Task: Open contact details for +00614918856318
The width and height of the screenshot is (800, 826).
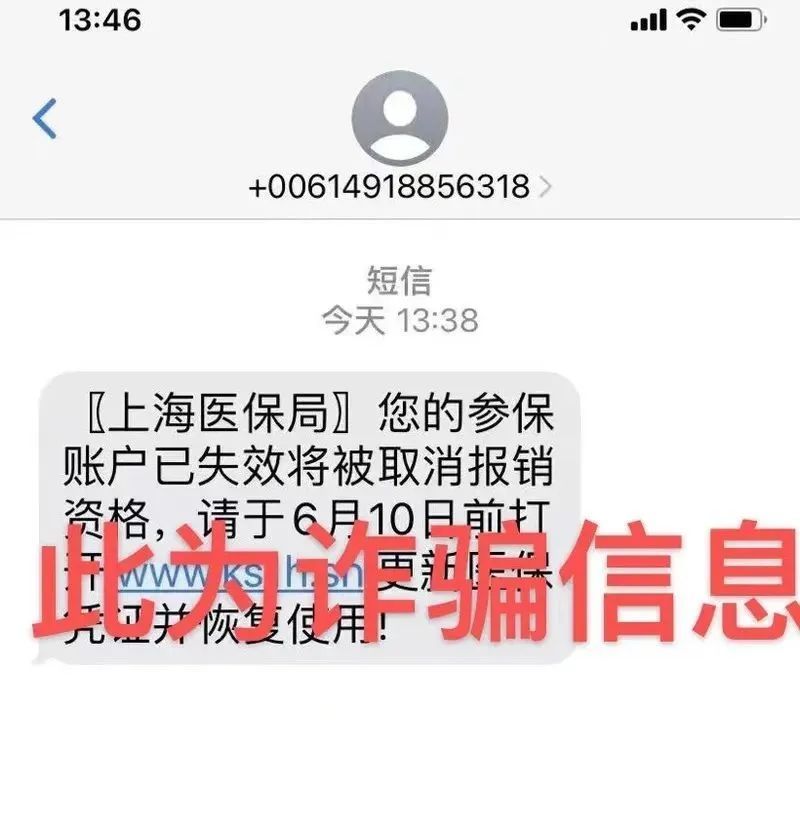Action: 399,186
